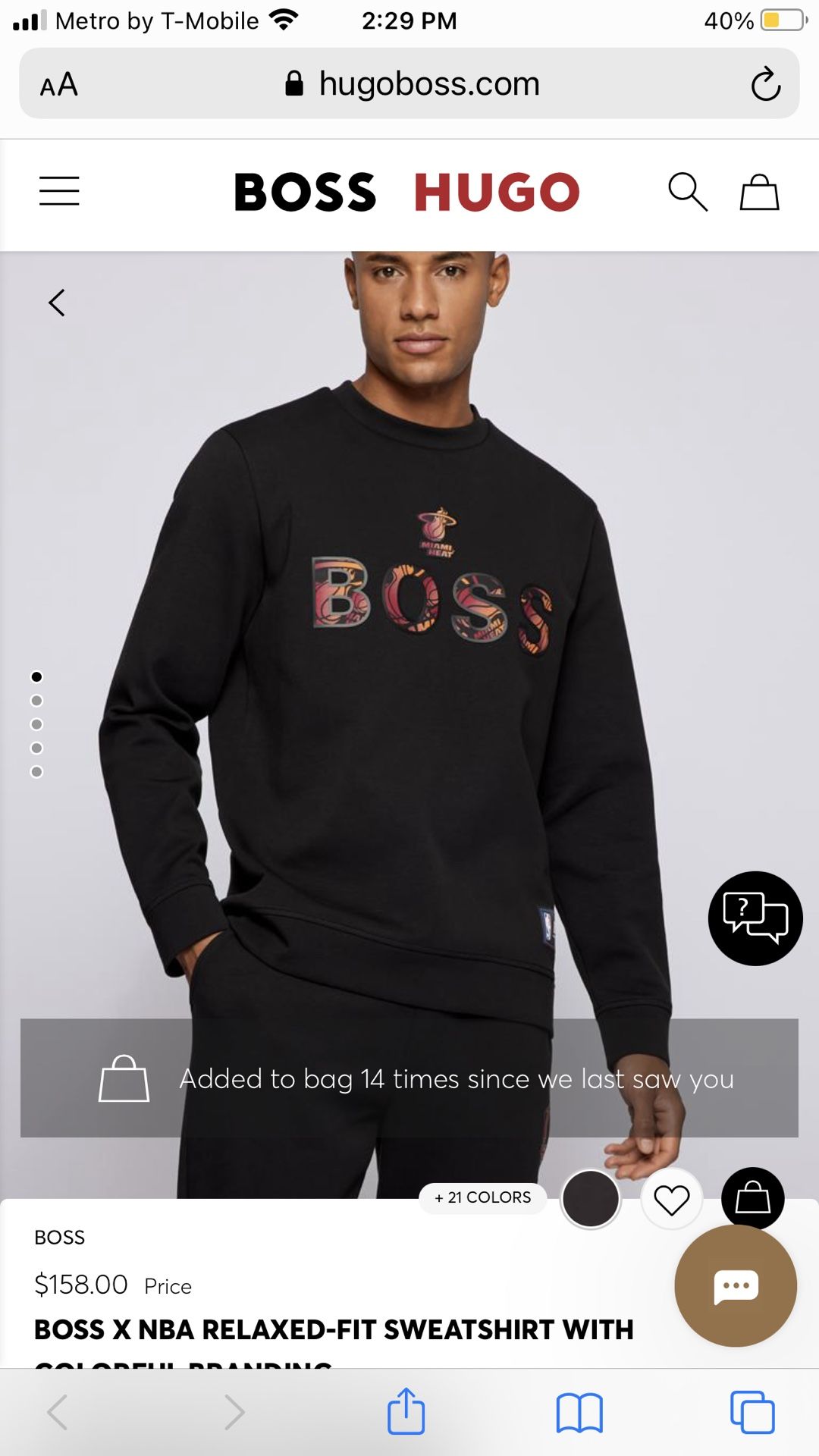The width and height of the screenshot is (819, 1456).
Task: Open Safari bookmarks
Action: [579, 1413]
